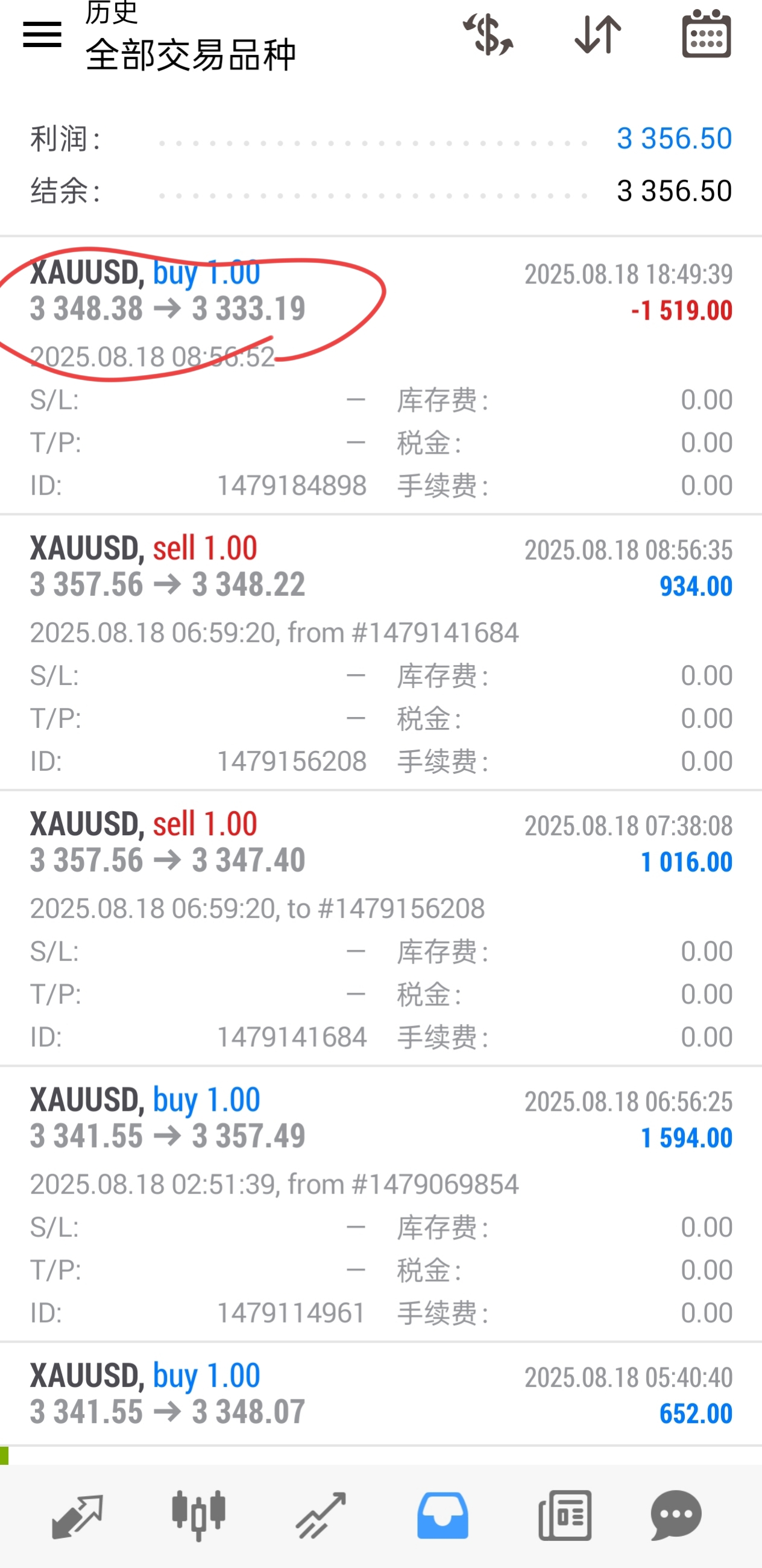The image size is (762, 1568).
Task: Open the sort order arrows
Action: tap(597, 35)
